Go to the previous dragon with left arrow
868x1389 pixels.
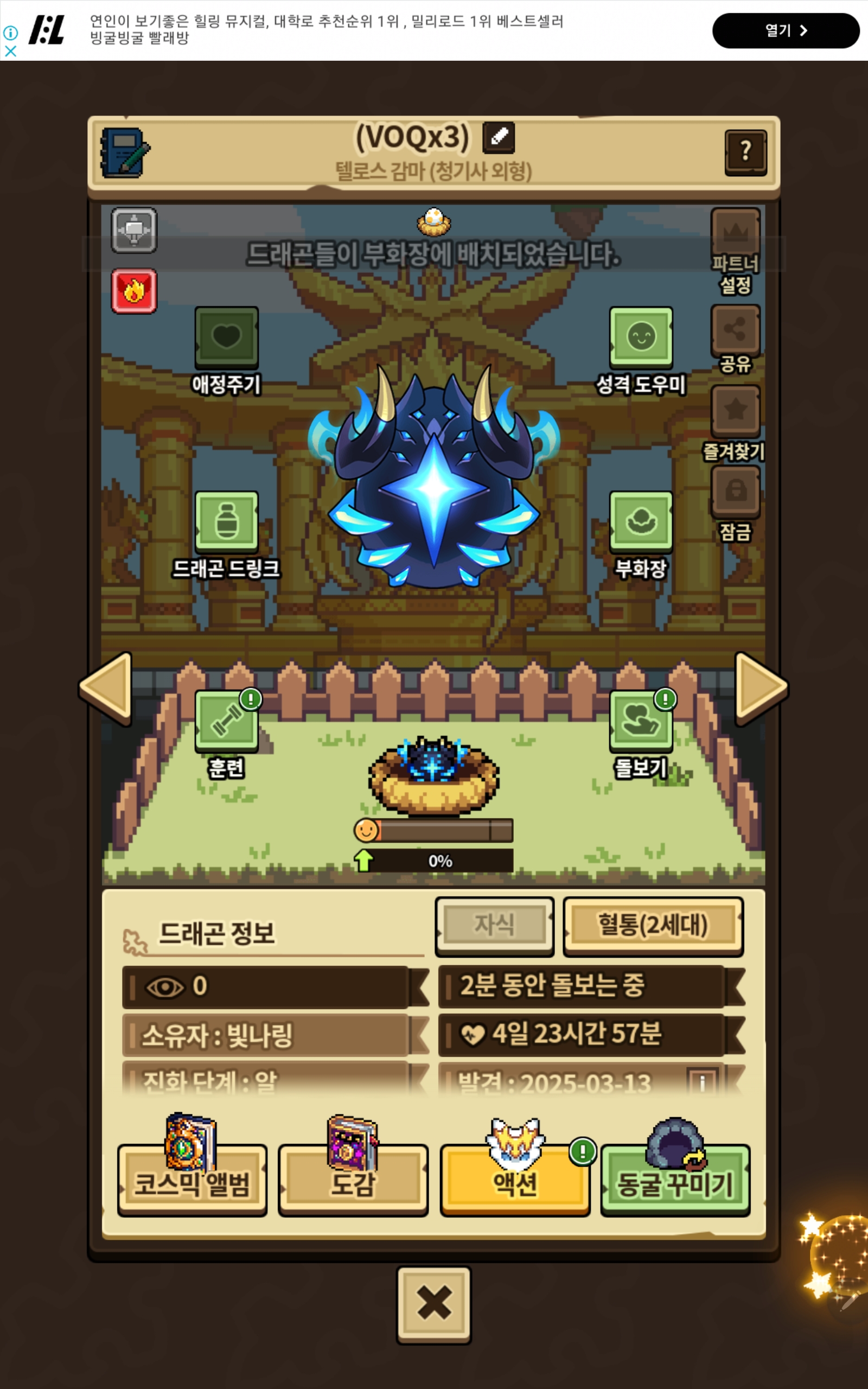pyautogui.click(x=107, y=687)
